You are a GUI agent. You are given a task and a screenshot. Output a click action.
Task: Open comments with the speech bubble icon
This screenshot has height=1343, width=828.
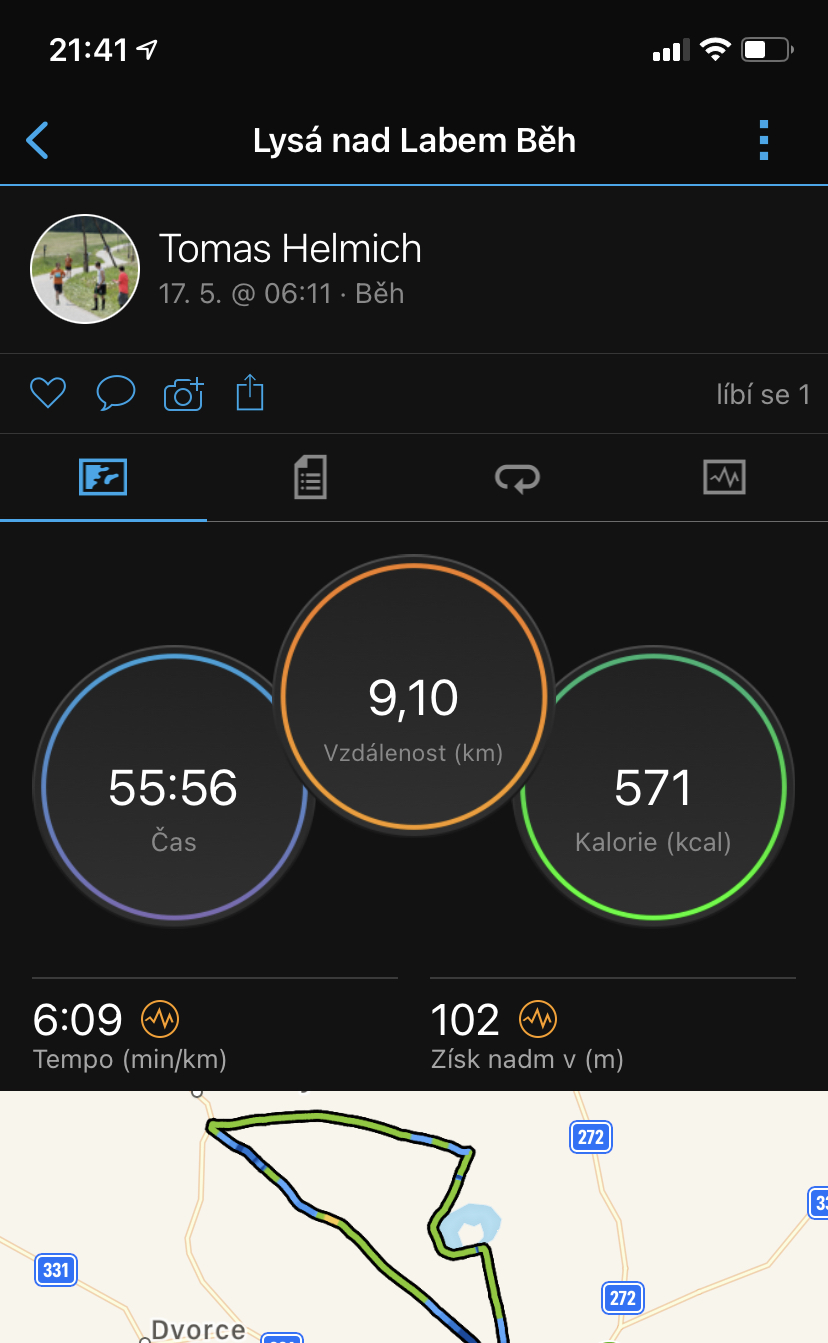click(x=116, y=393)
